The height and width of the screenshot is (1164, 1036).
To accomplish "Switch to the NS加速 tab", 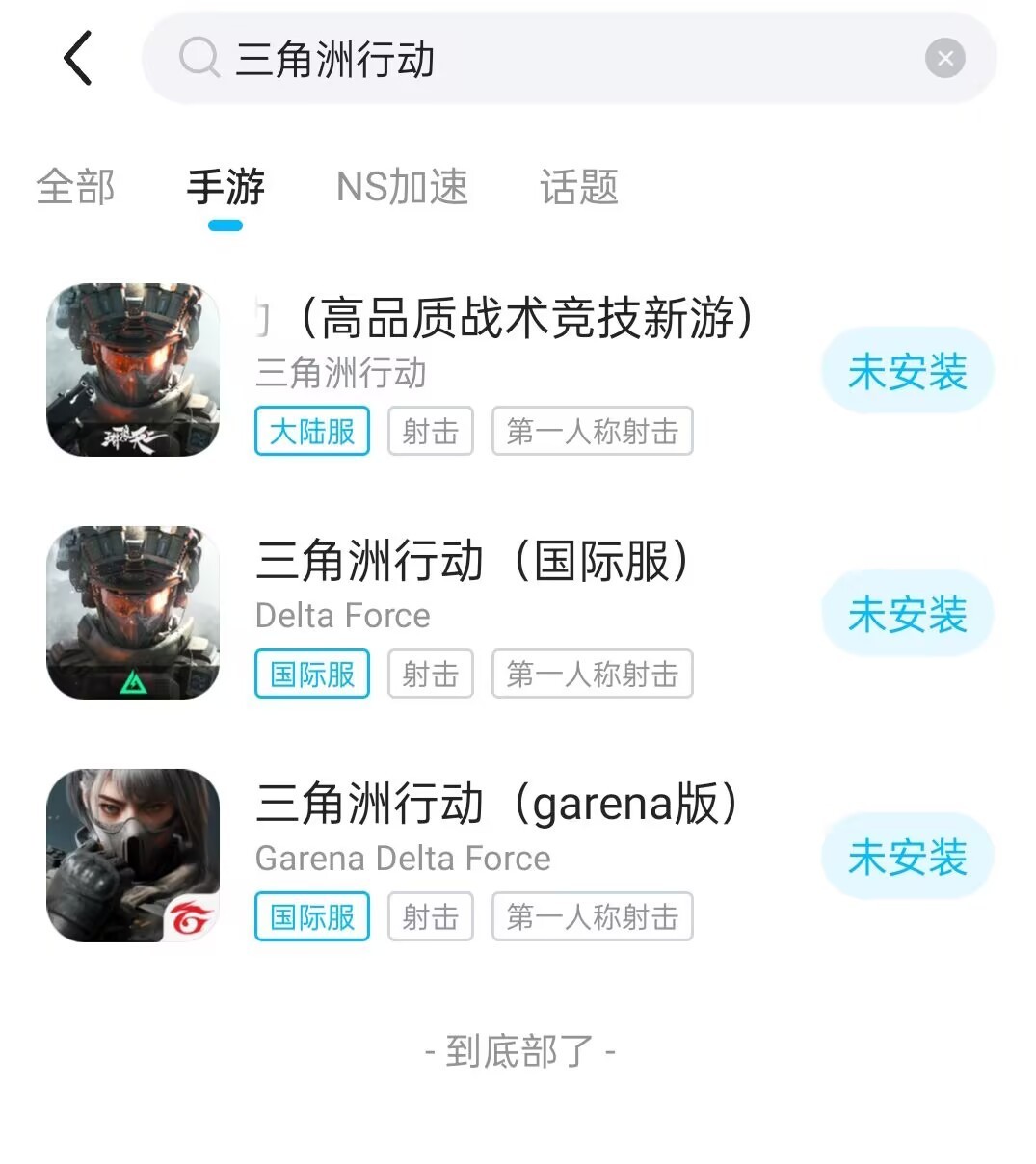I will pos(402,187).
